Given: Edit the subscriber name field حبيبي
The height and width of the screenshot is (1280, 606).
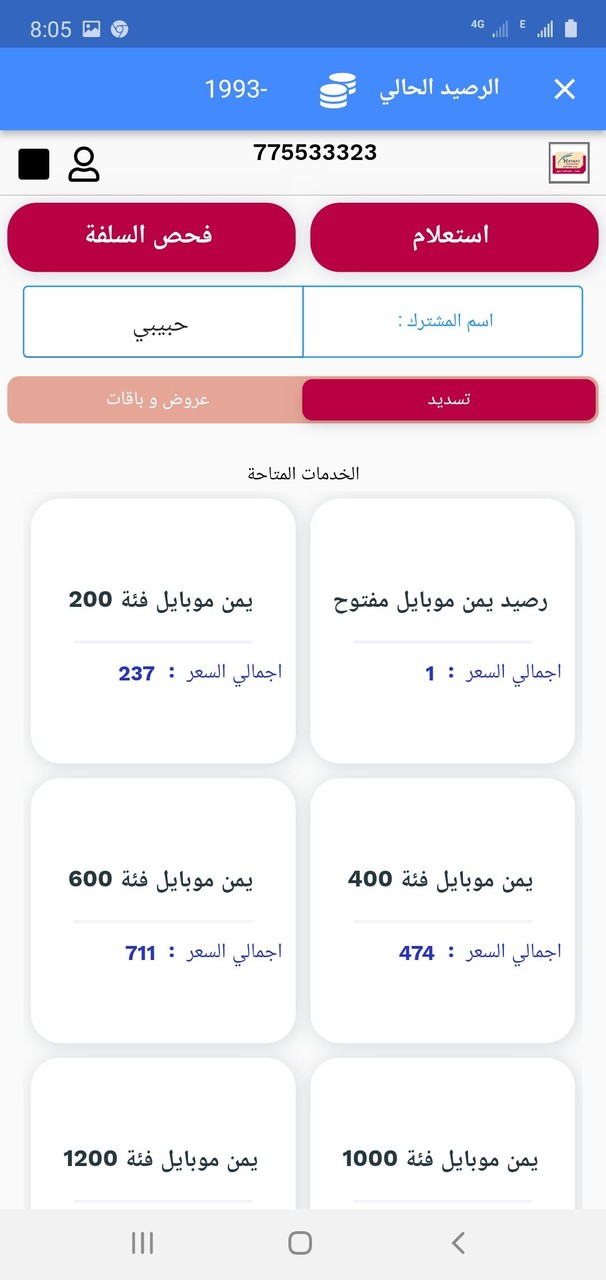Looking at the screenshot, I should pos(162,322).
